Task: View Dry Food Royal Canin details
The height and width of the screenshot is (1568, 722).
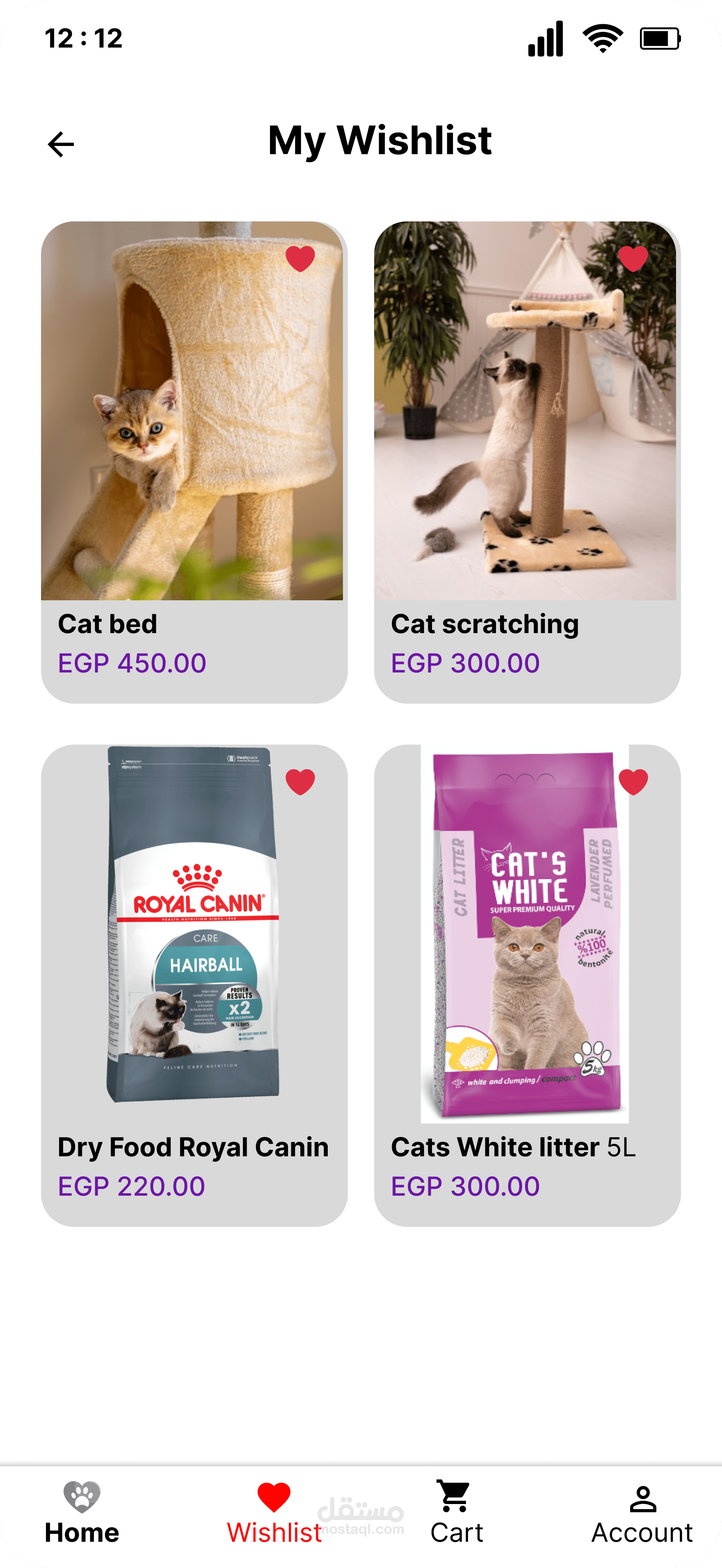Action: click(194, 985)
